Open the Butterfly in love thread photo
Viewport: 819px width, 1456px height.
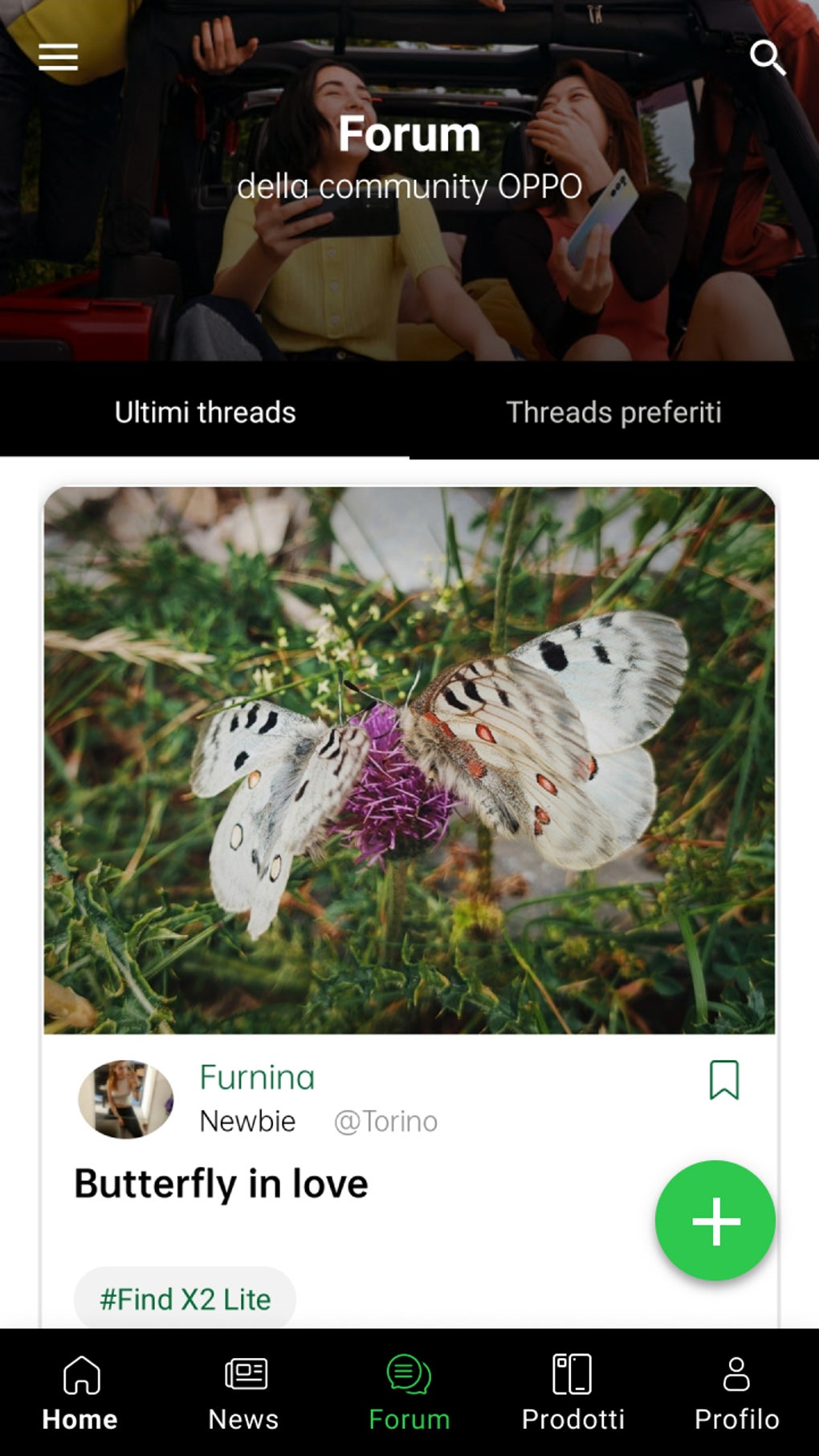(409, 760)
